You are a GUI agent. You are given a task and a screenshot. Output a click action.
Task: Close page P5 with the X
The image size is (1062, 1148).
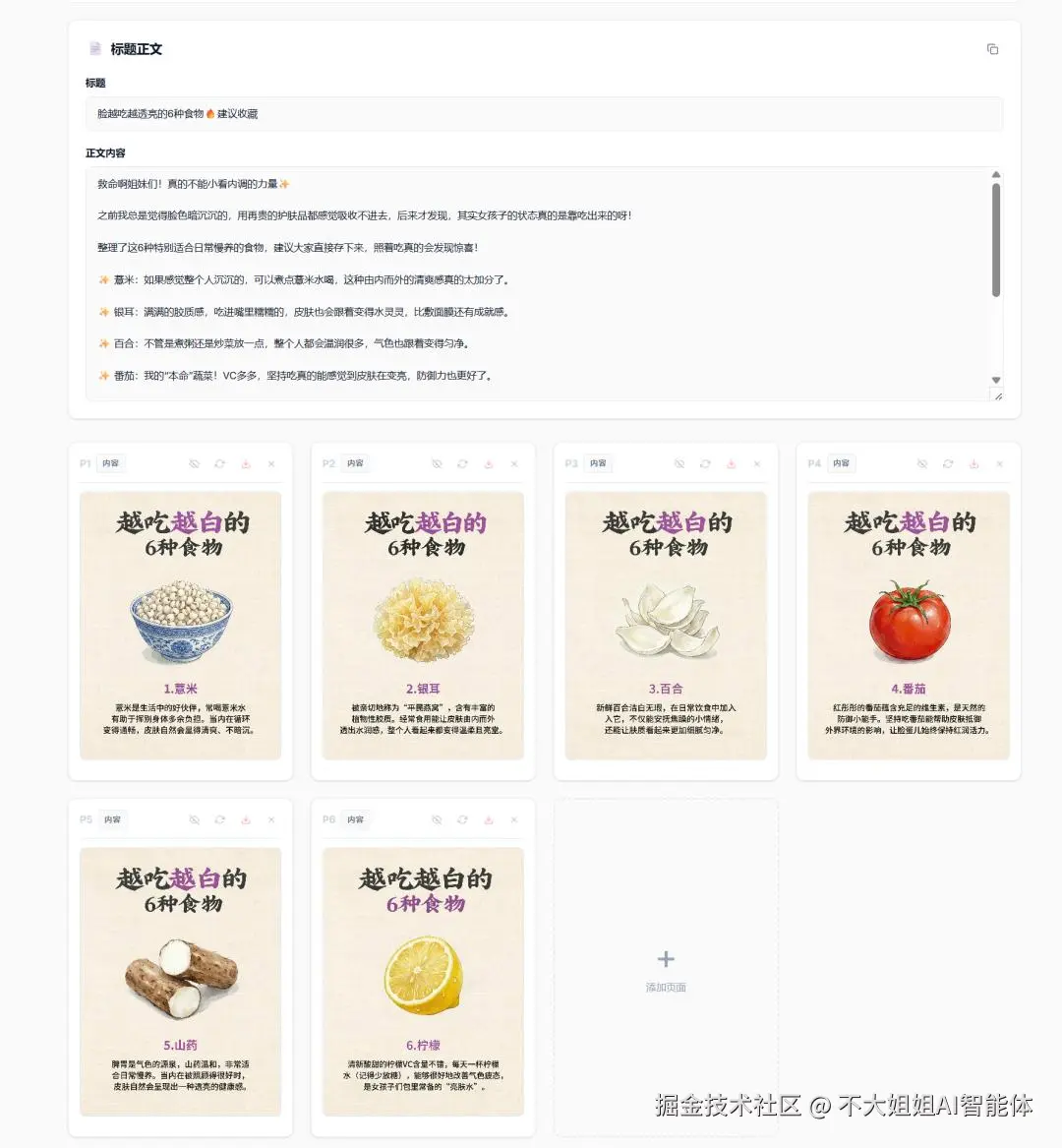[x=271, y=819]
